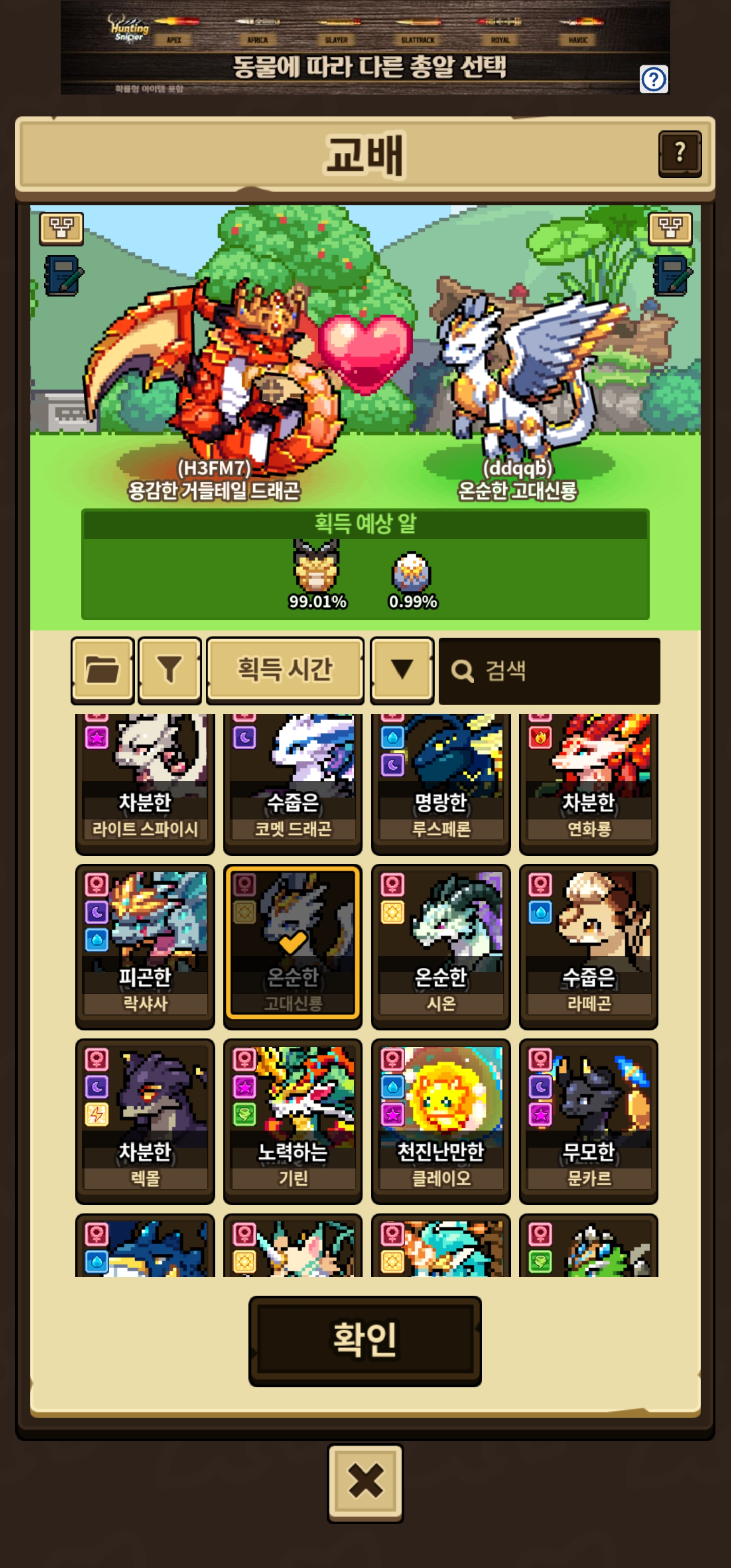Pick the 차분한 렉몰 card
This screenshot has height=1568, width=731.
(x=145, y=1120)
